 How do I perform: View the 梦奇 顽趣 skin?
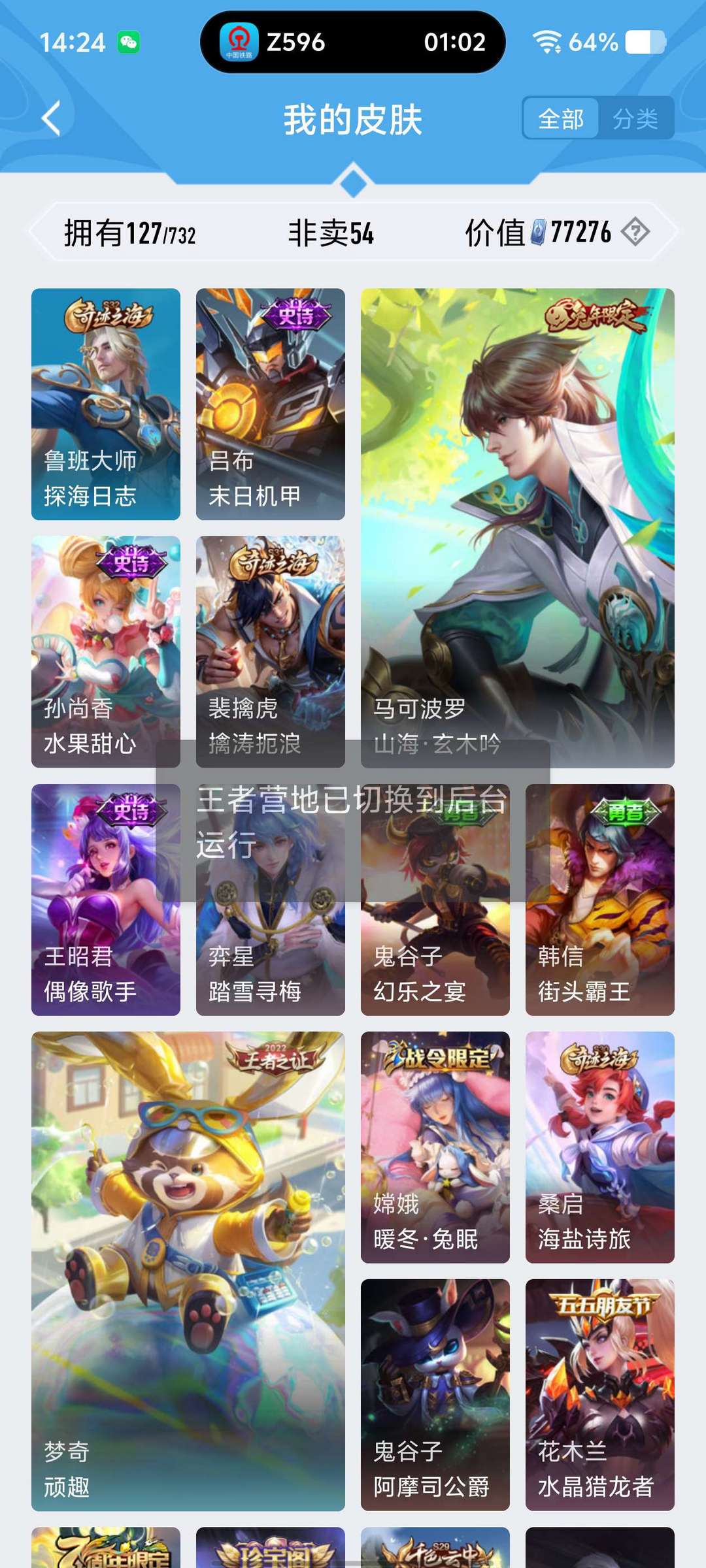188,1271
